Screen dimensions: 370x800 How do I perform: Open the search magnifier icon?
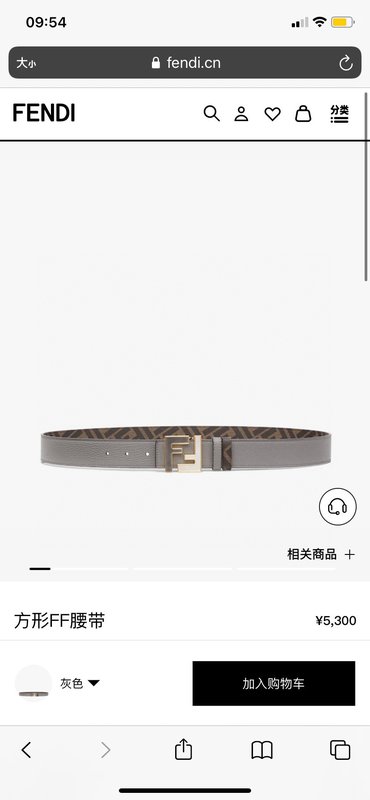pyautogui.click(x=211, y=113)
